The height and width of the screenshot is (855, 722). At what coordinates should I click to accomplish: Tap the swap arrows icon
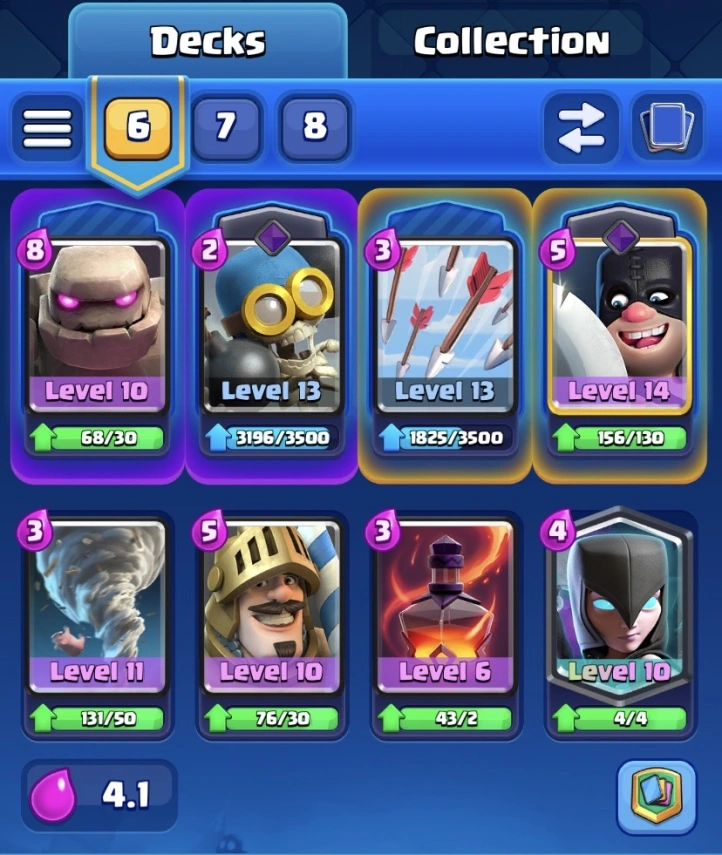click(581, 128)
